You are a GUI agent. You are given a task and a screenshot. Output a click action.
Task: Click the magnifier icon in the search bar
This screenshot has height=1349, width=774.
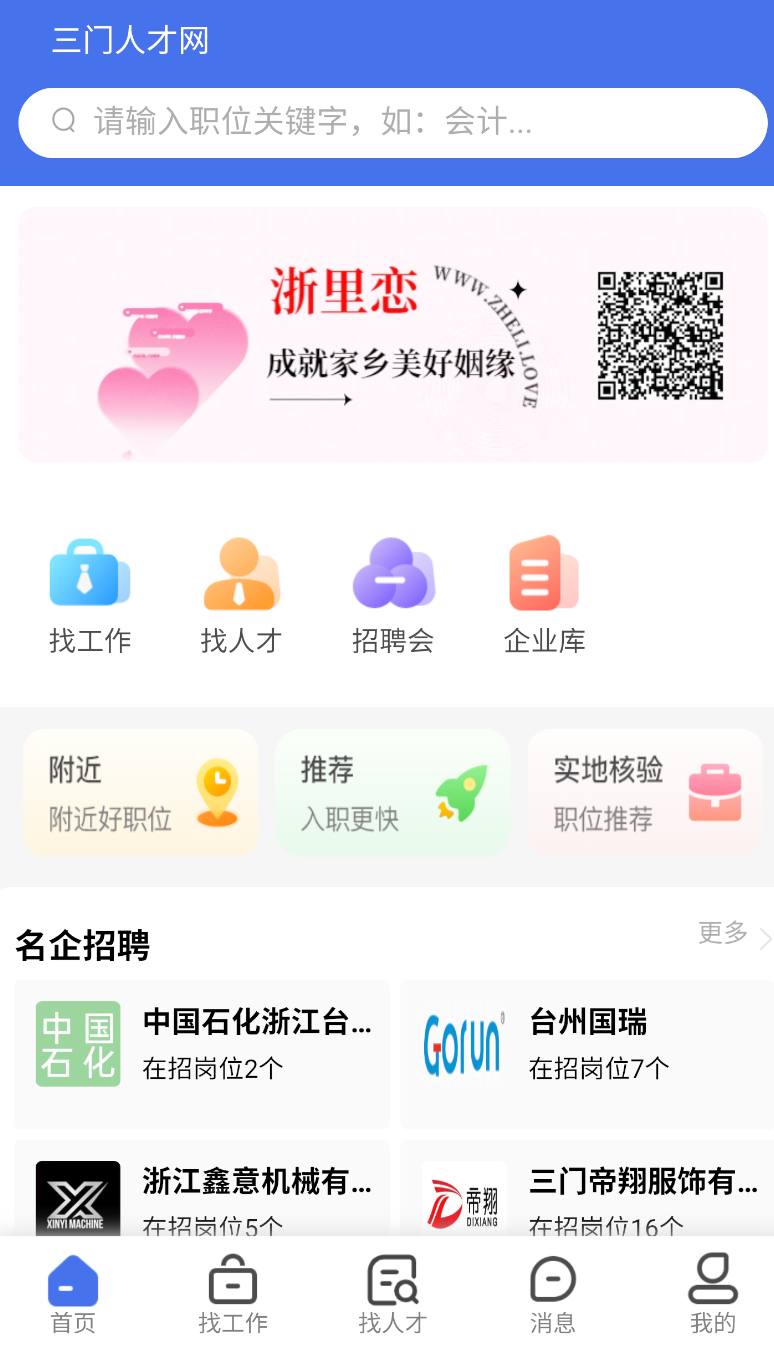[x=64, y=121]
